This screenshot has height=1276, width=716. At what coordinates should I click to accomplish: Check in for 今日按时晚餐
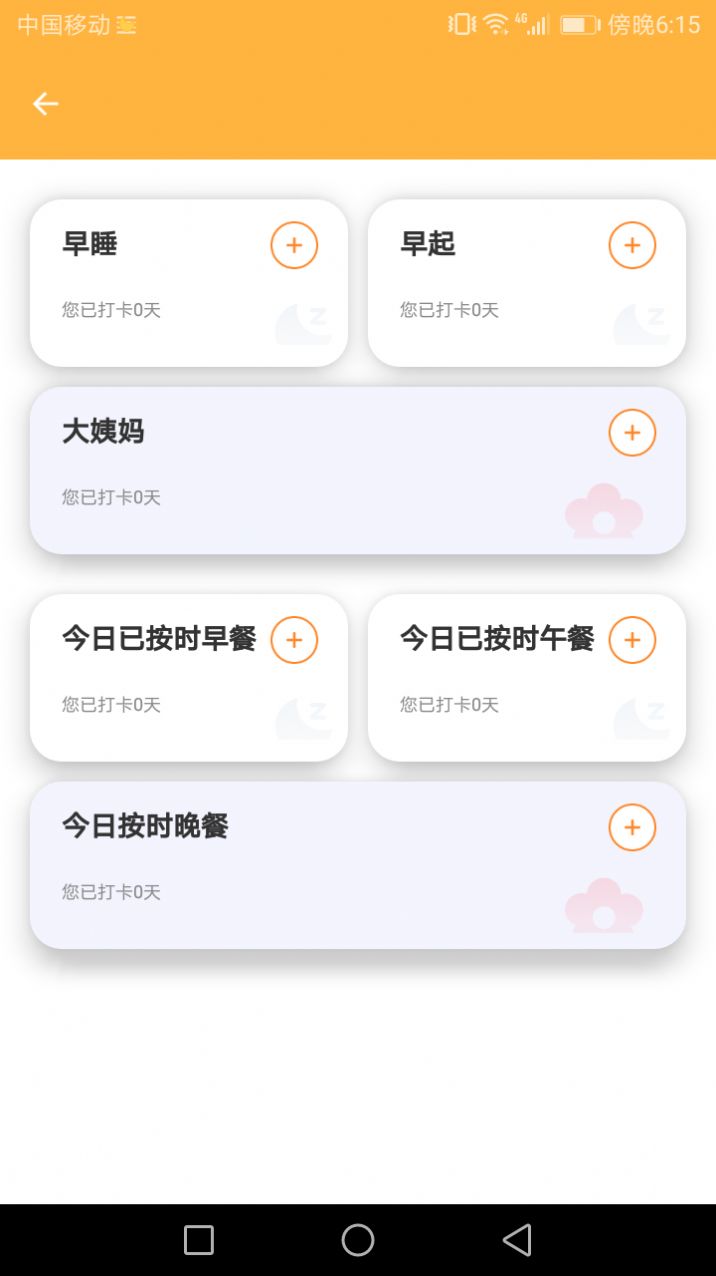click(632, 828)
